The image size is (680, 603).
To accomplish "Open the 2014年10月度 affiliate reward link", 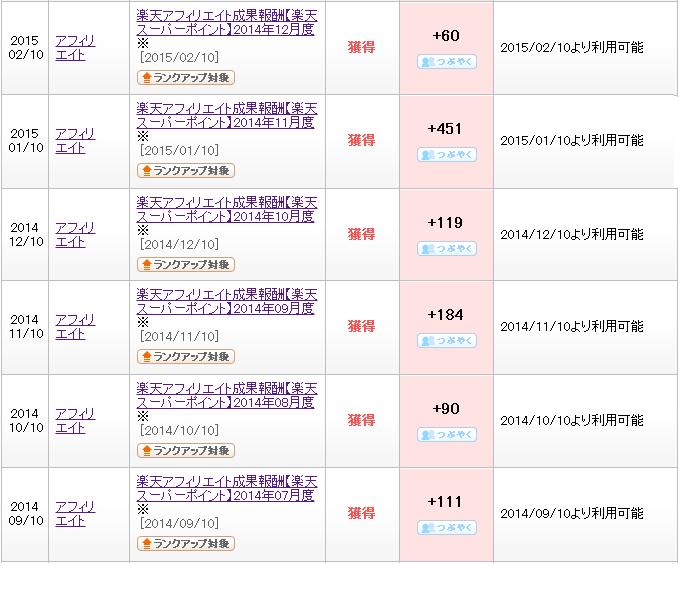I will 225,209.
